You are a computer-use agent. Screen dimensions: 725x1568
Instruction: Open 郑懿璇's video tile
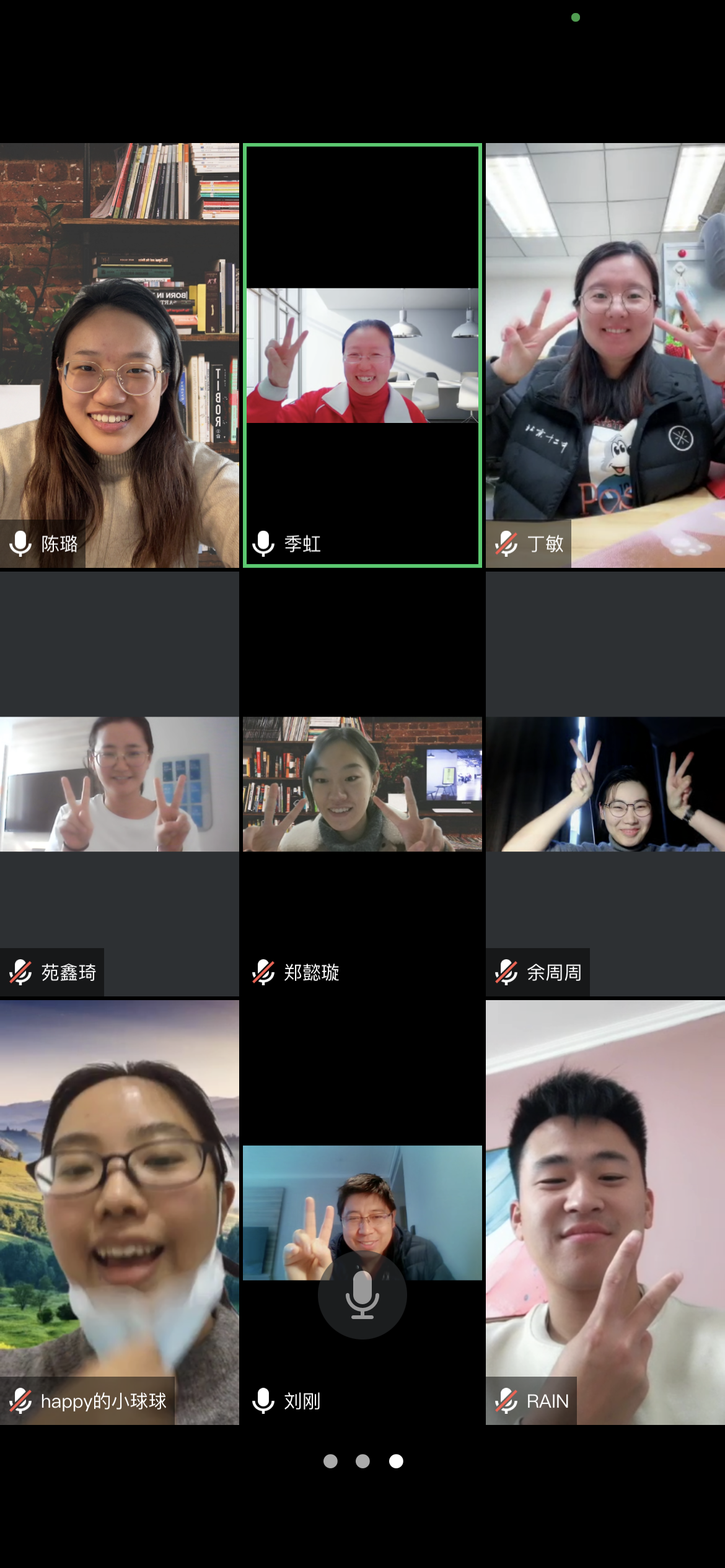click(362, 784)
